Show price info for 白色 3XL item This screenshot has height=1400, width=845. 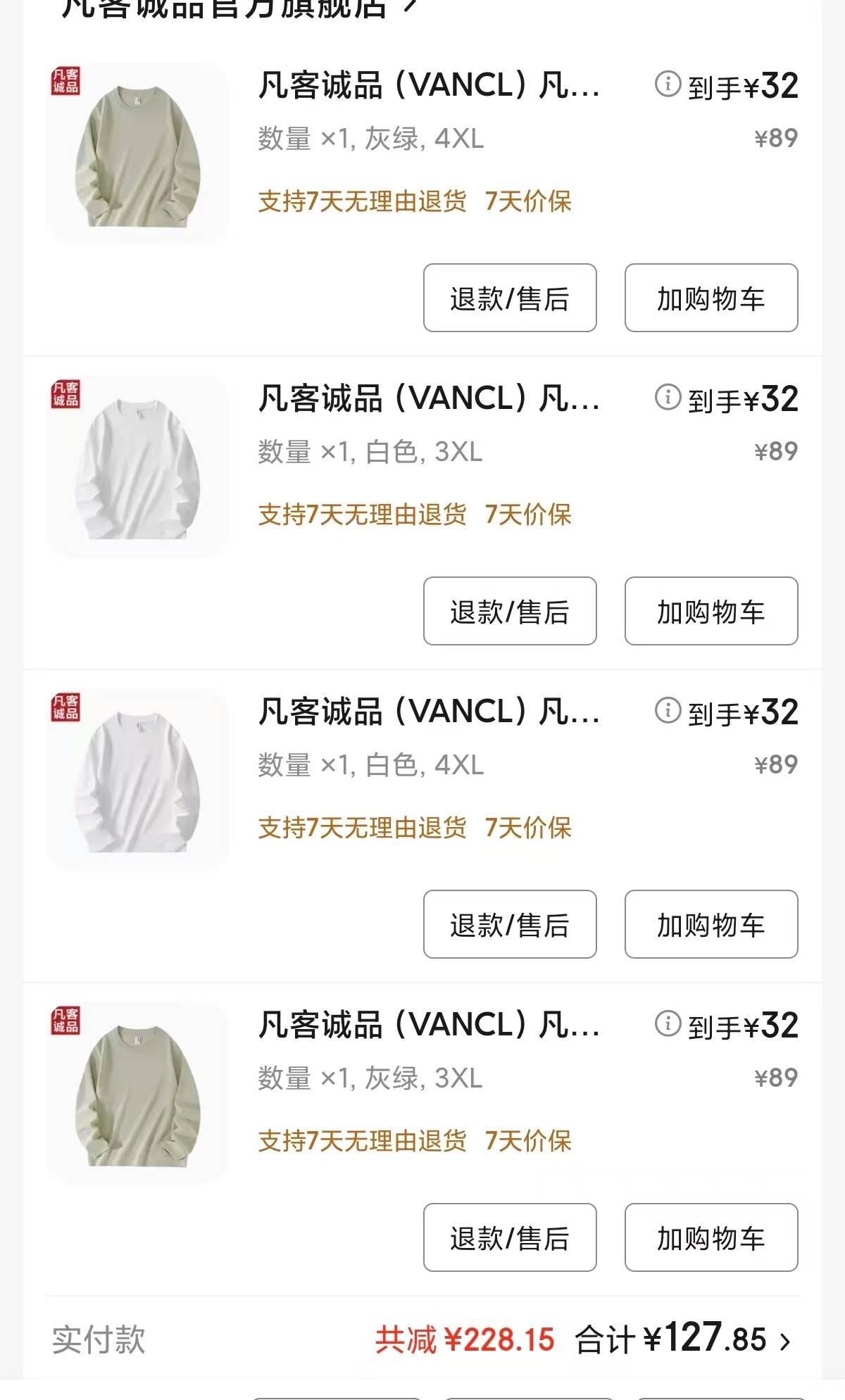coord(668,398)
